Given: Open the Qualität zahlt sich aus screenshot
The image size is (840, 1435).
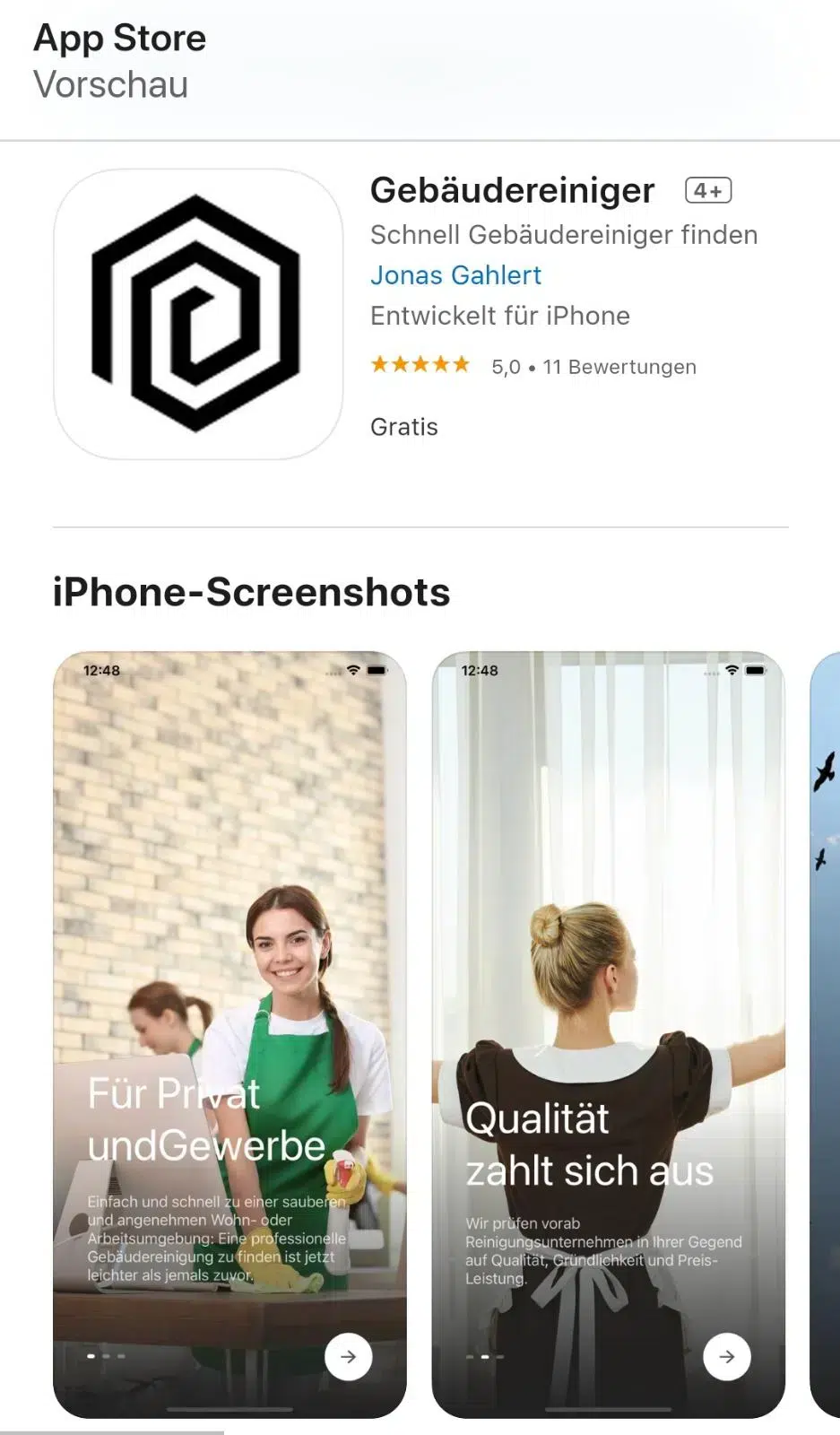Looking at the screenshot, I should pos(609,1034).
